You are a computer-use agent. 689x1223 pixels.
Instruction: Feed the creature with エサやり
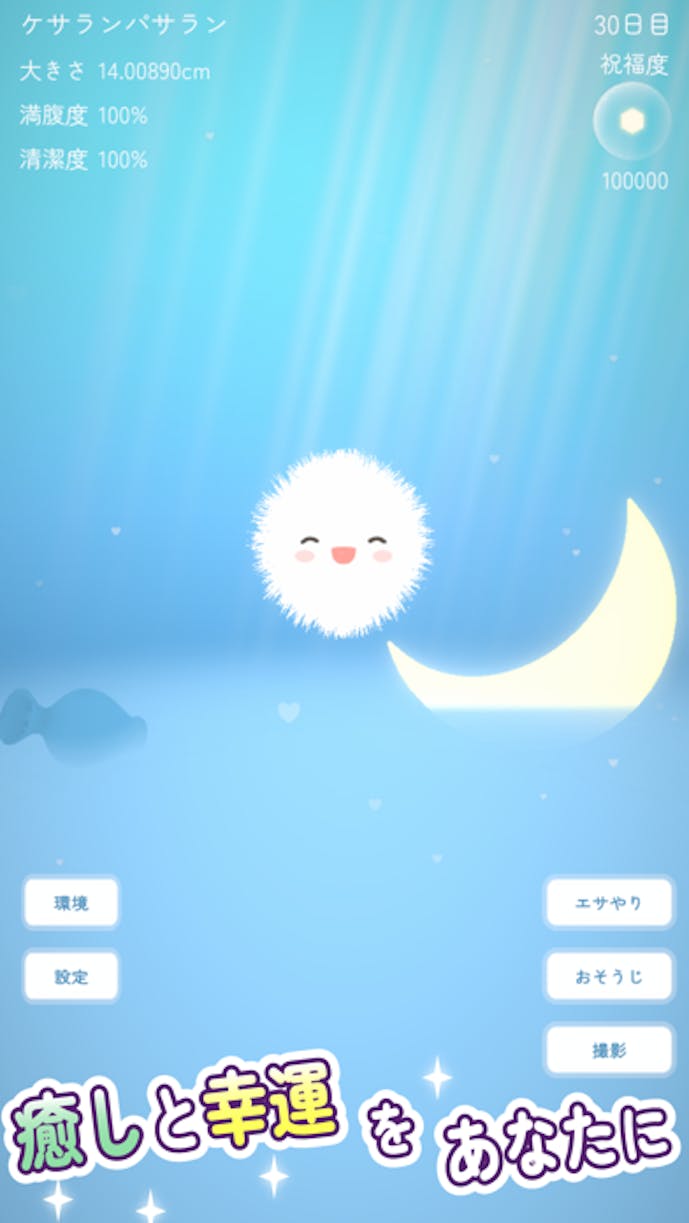point(609,903)
